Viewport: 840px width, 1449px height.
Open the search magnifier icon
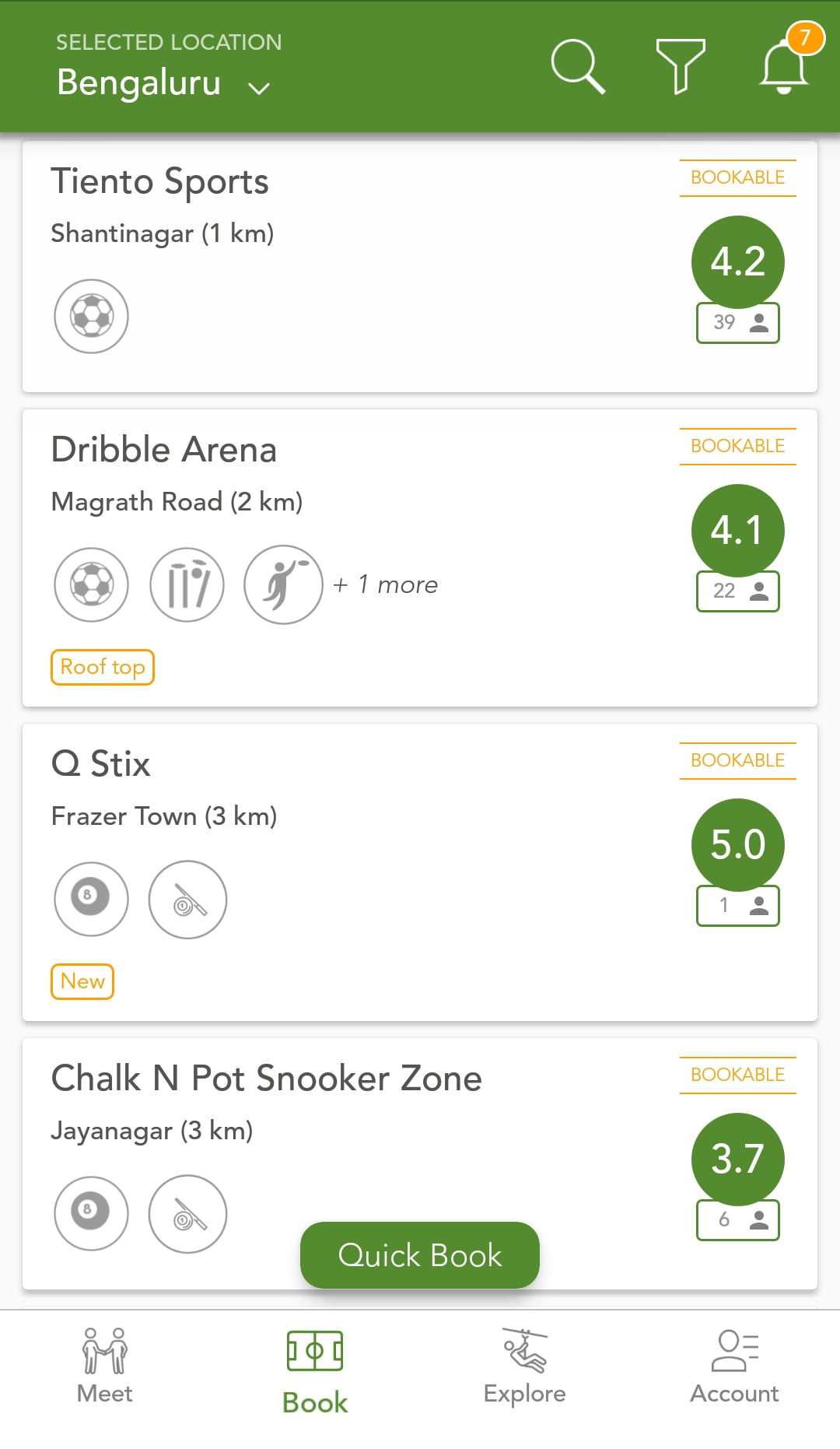578,67
